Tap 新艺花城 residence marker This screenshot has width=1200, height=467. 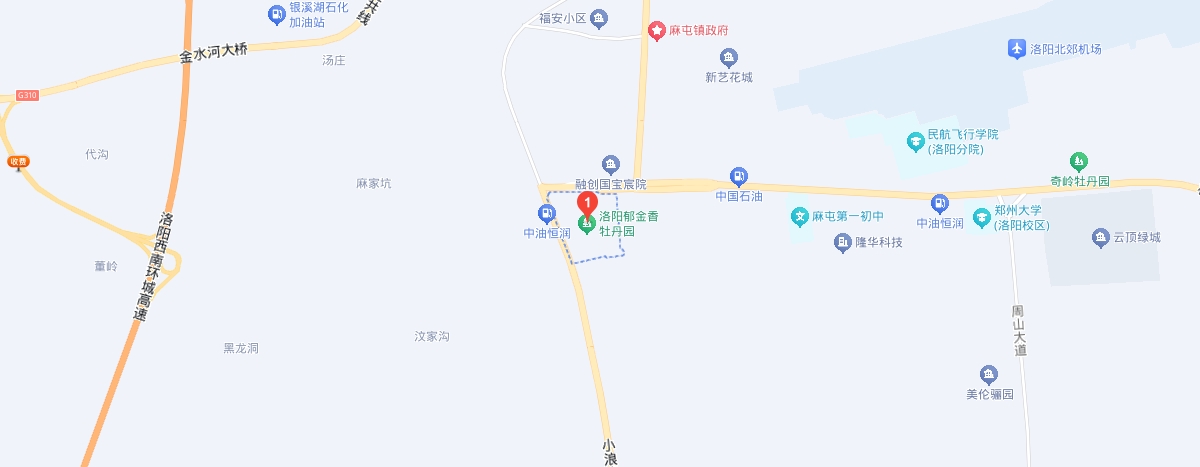click(x=728, y=57)
